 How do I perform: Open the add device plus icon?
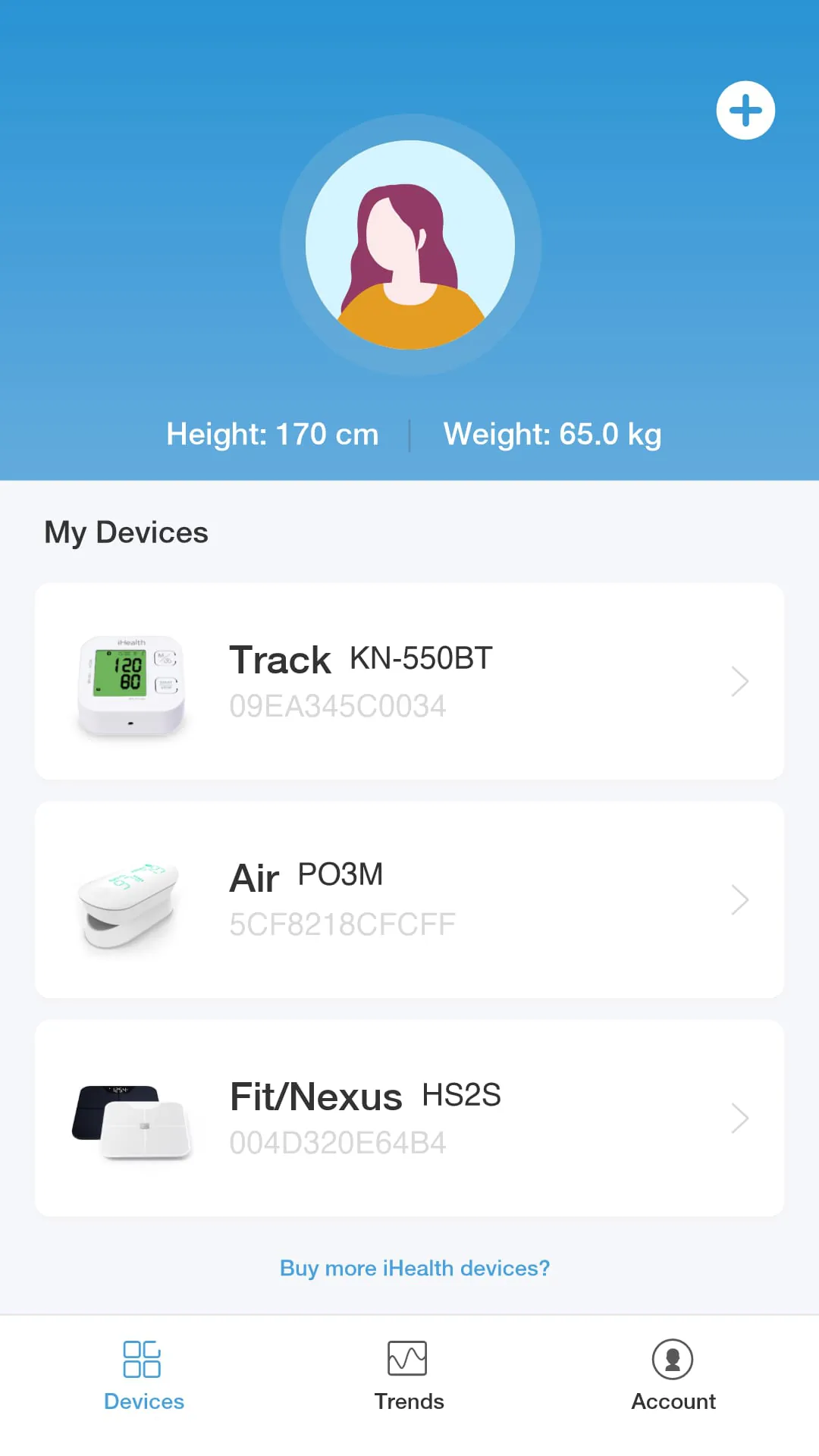[745, 109]
